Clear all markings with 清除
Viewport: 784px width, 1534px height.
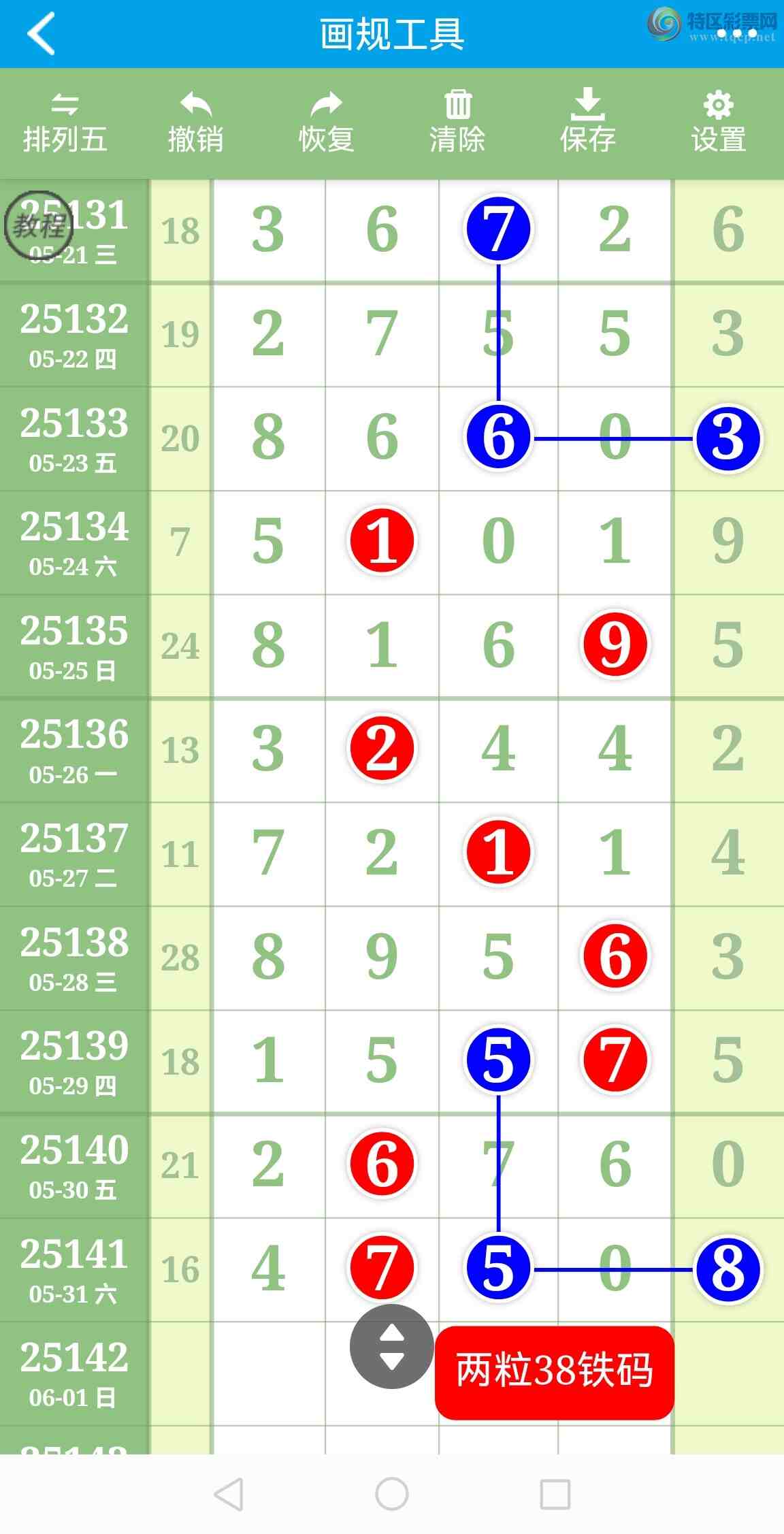pyautogui.click(x=457, y=124)
